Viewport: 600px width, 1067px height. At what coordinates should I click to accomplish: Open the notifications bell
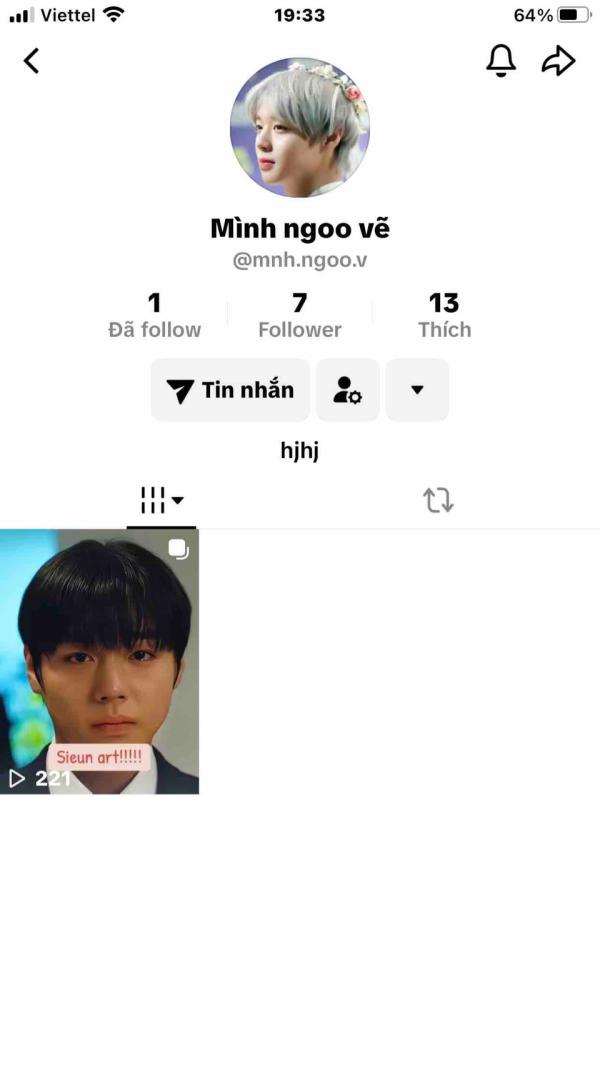[501, 61]
